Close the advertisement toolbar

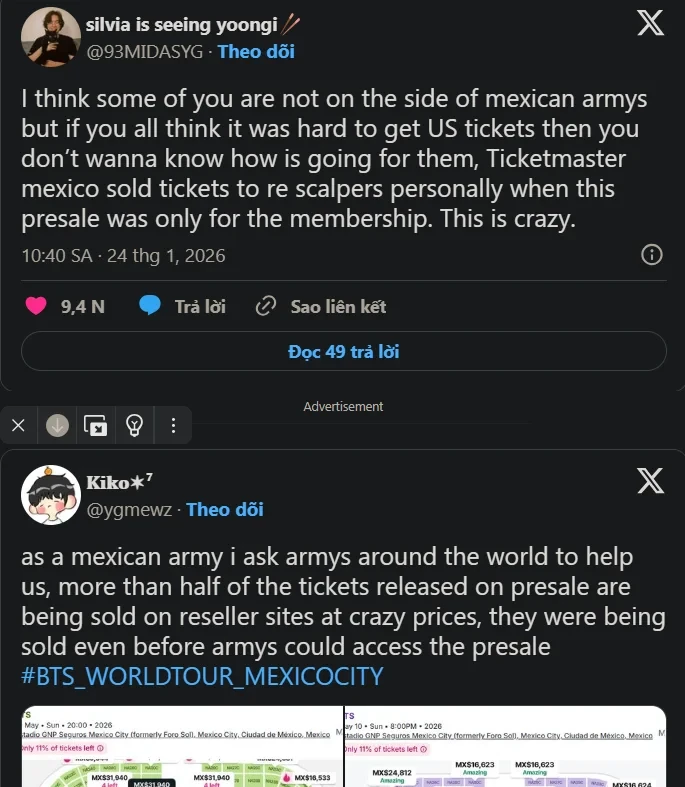coord(18,426)
